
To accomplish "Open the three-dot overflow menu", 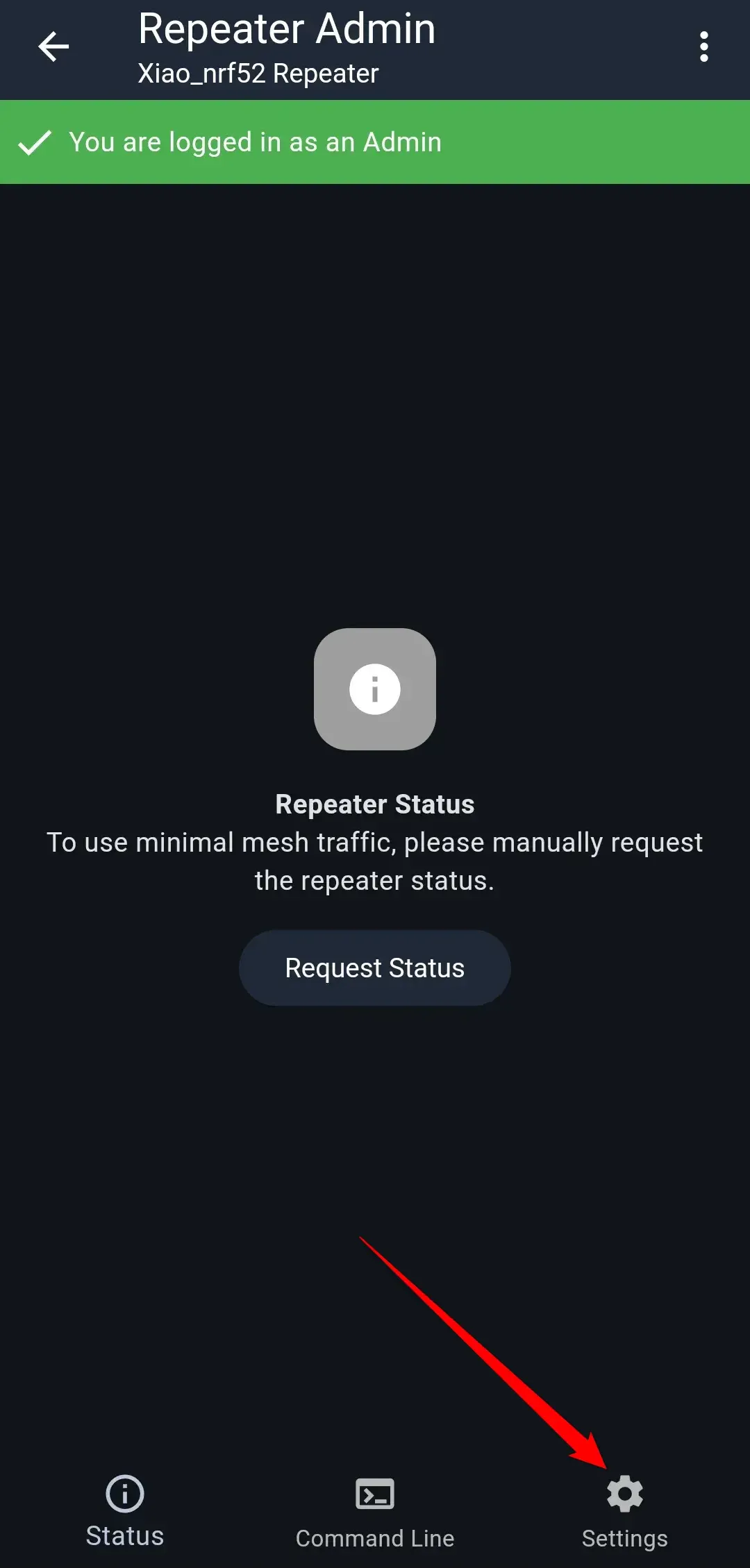I will click(703, 47).
